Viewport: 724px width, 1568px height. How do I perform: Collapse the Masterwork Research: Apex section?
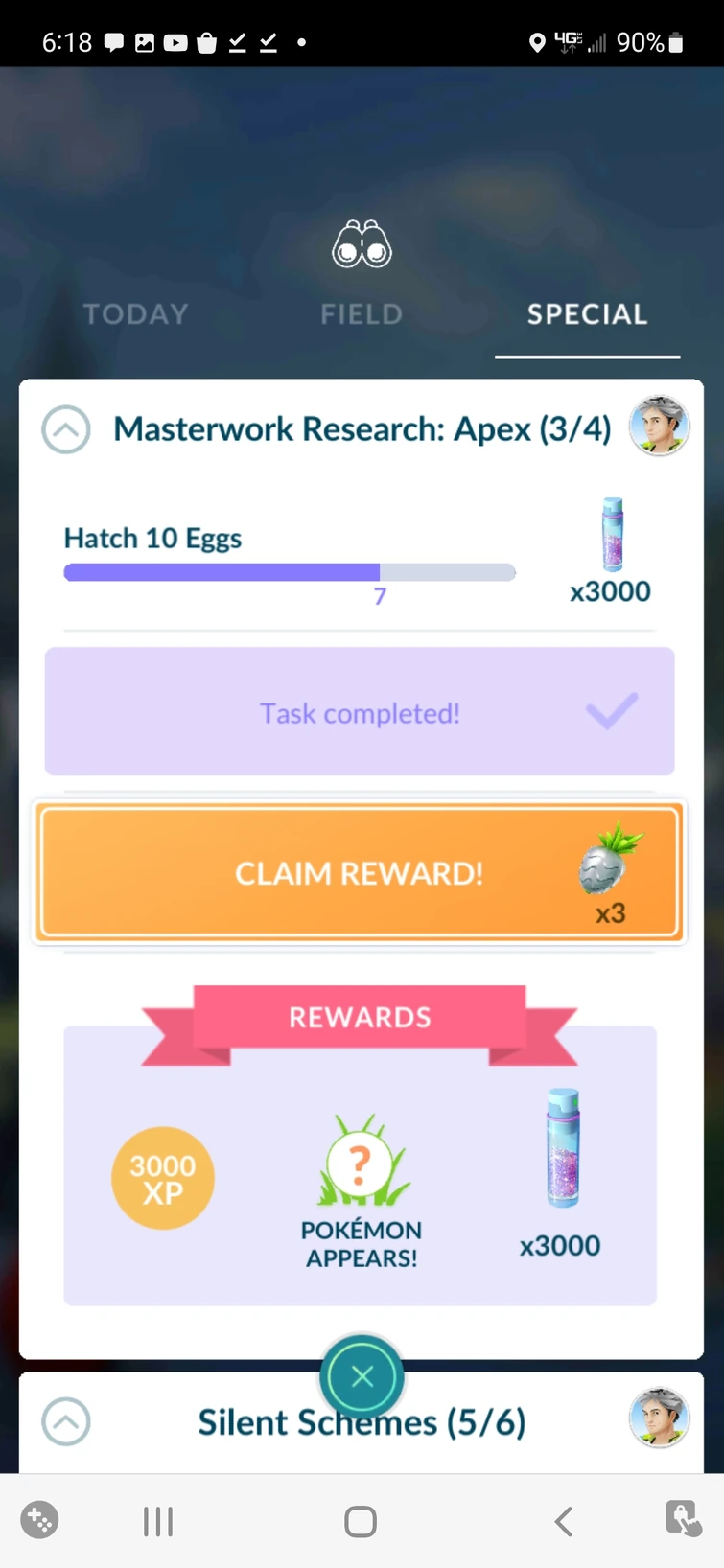pyautogui.click(x=66, y=428)
